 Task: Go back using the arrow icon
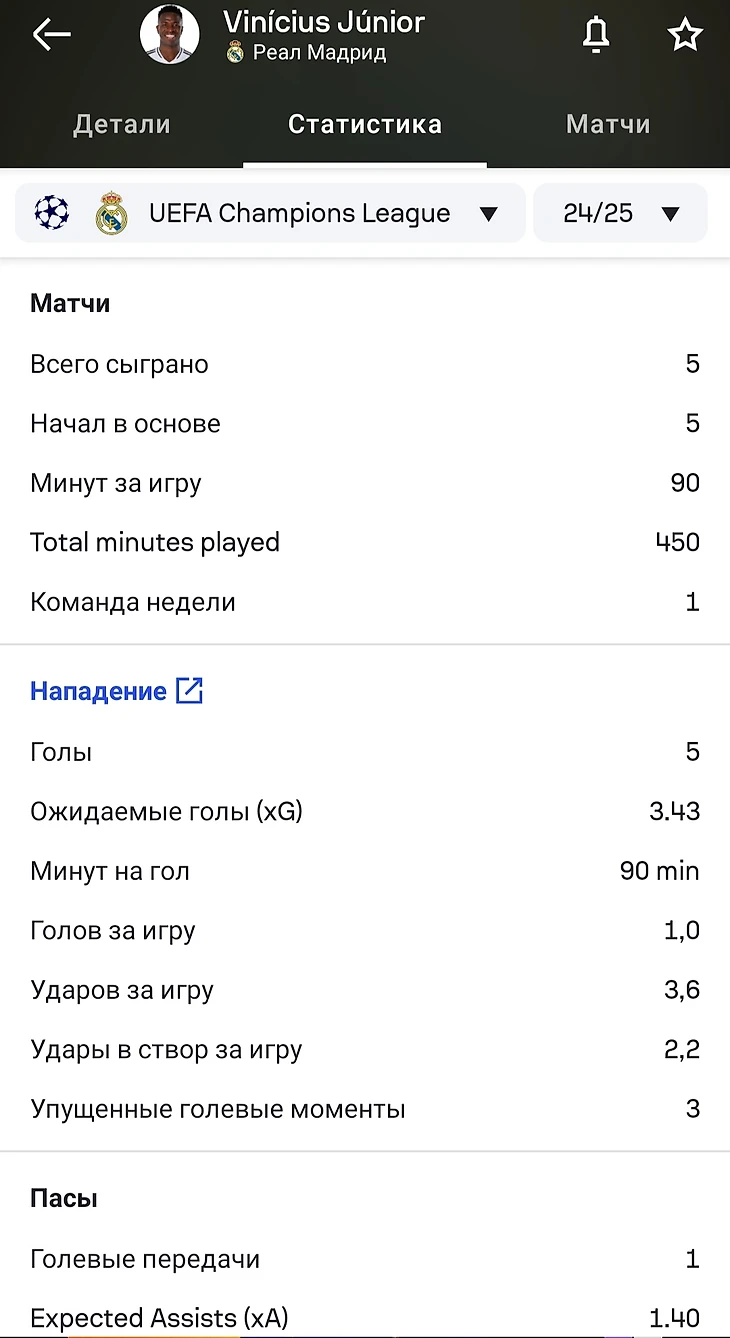(51, 35)
